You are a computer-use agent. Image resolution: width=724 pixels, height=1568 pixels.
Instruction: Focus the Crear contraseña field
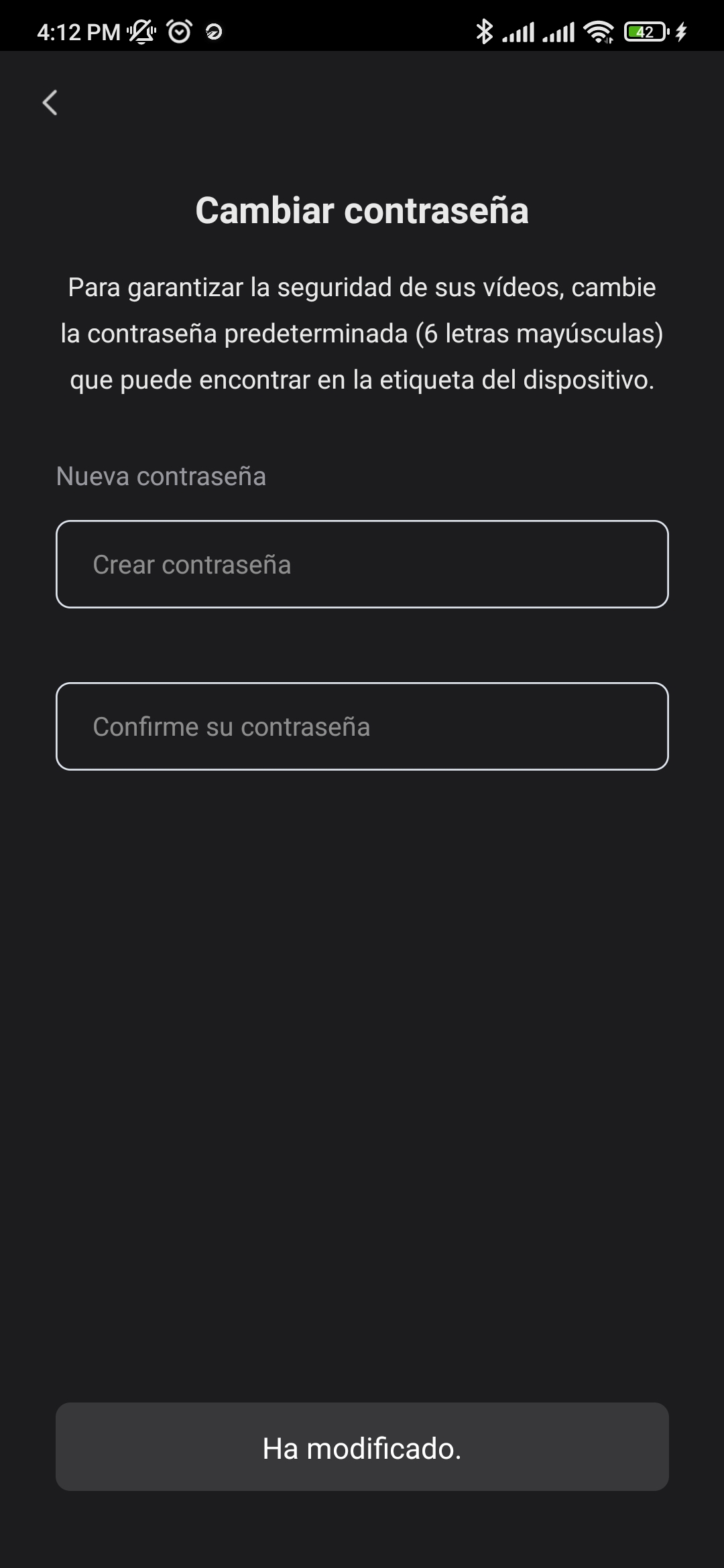(362, 564)
